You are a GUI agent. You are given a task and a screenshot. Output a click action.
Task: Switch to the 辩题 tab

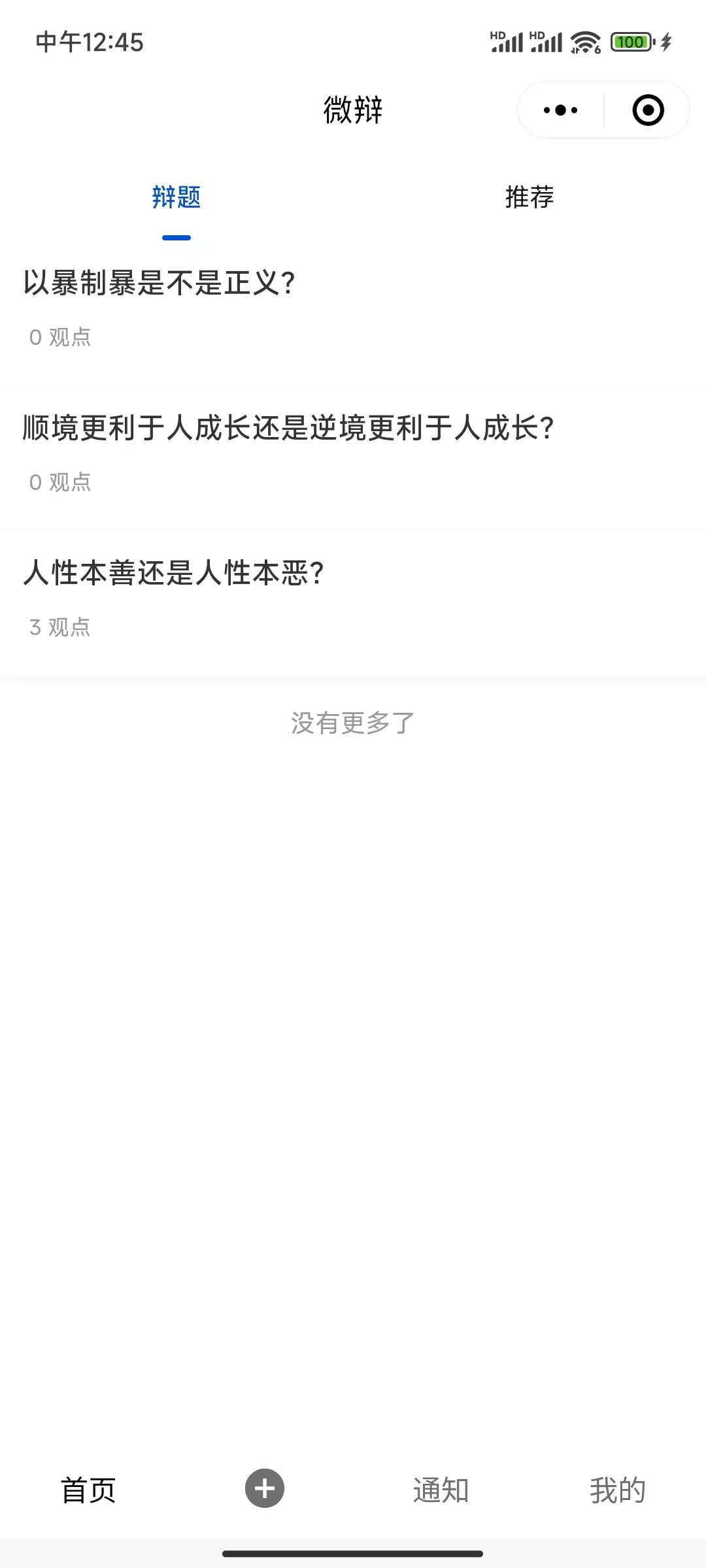176,197
